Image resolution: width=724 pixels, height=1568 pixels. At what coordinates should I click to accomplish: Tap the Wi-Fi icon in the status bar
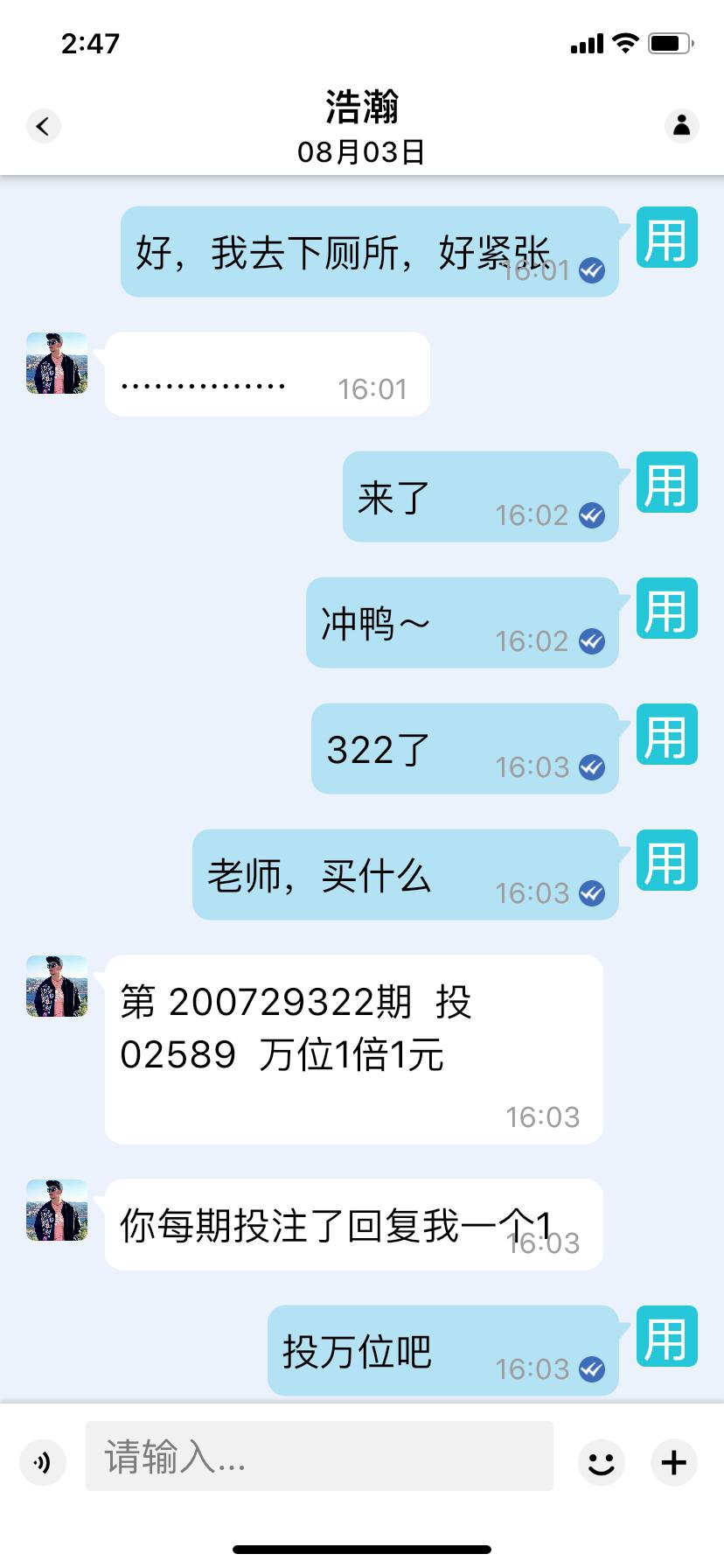[626, 41]
